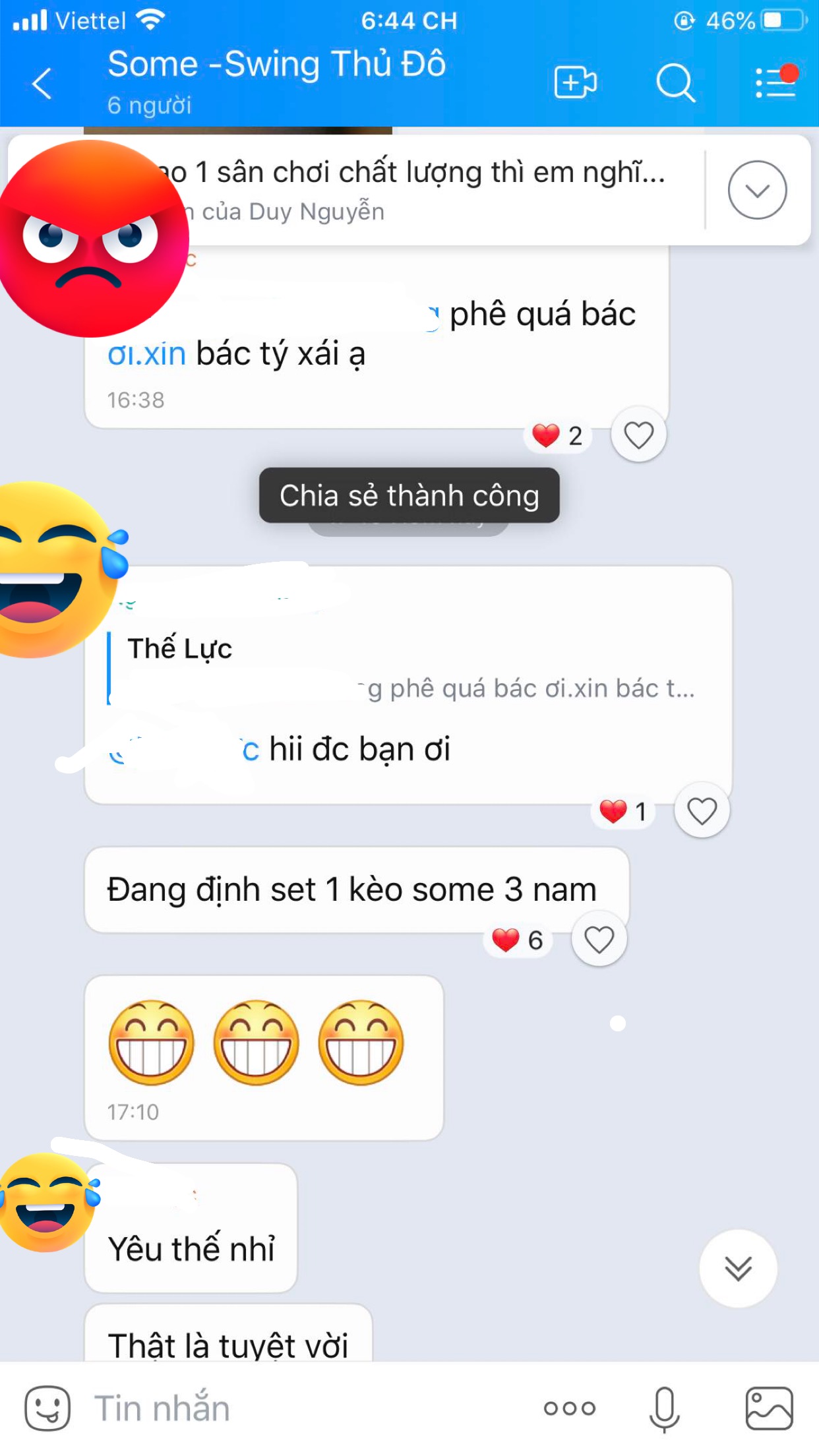819x1456 pixels.
Task: Attach a photo from gallery
Action: pos(769,1409)
